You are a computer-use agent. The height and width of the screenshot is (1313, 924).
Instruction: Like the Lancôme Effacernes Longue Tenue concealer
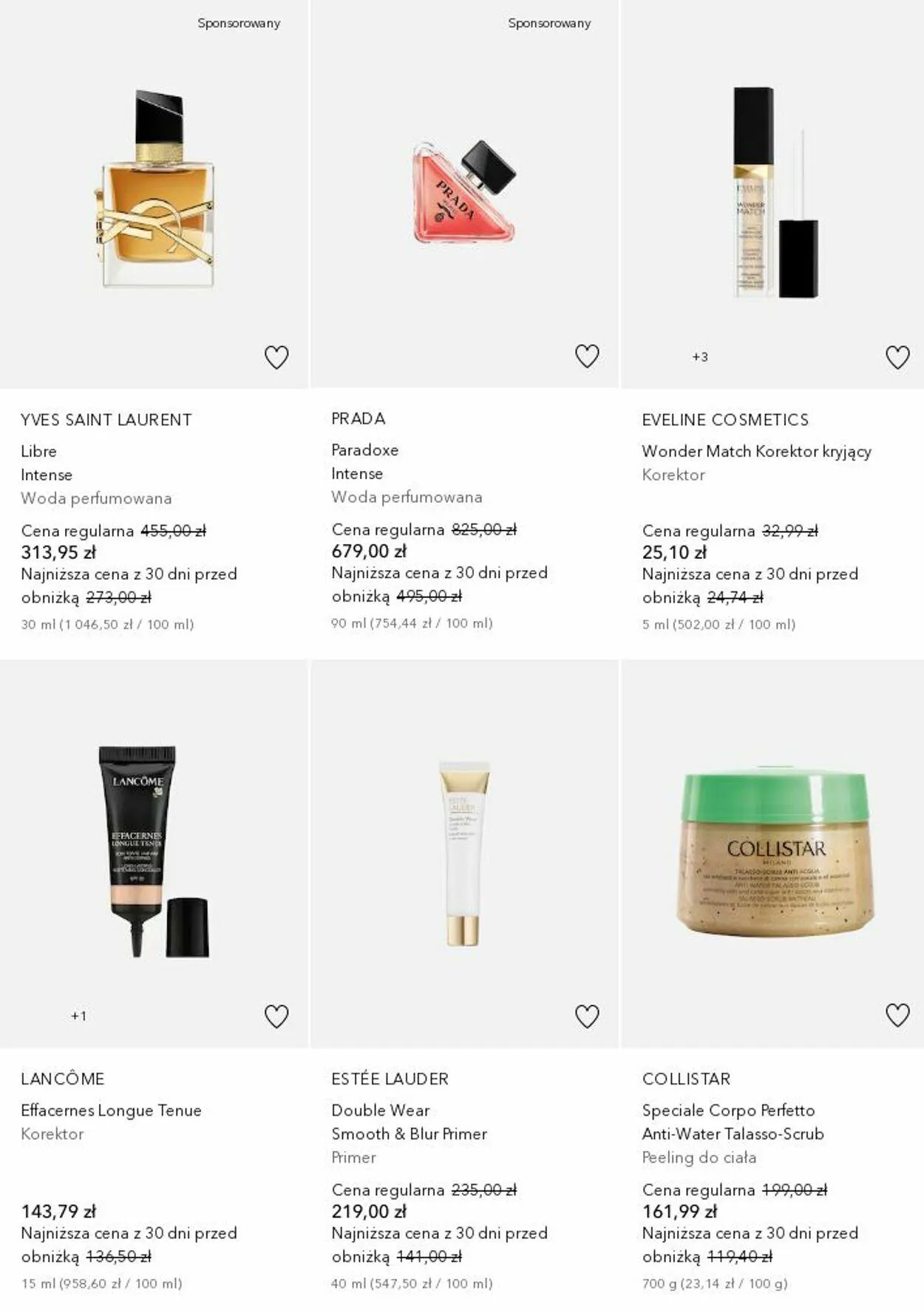pyautogui.click(x=276, y=1017)
